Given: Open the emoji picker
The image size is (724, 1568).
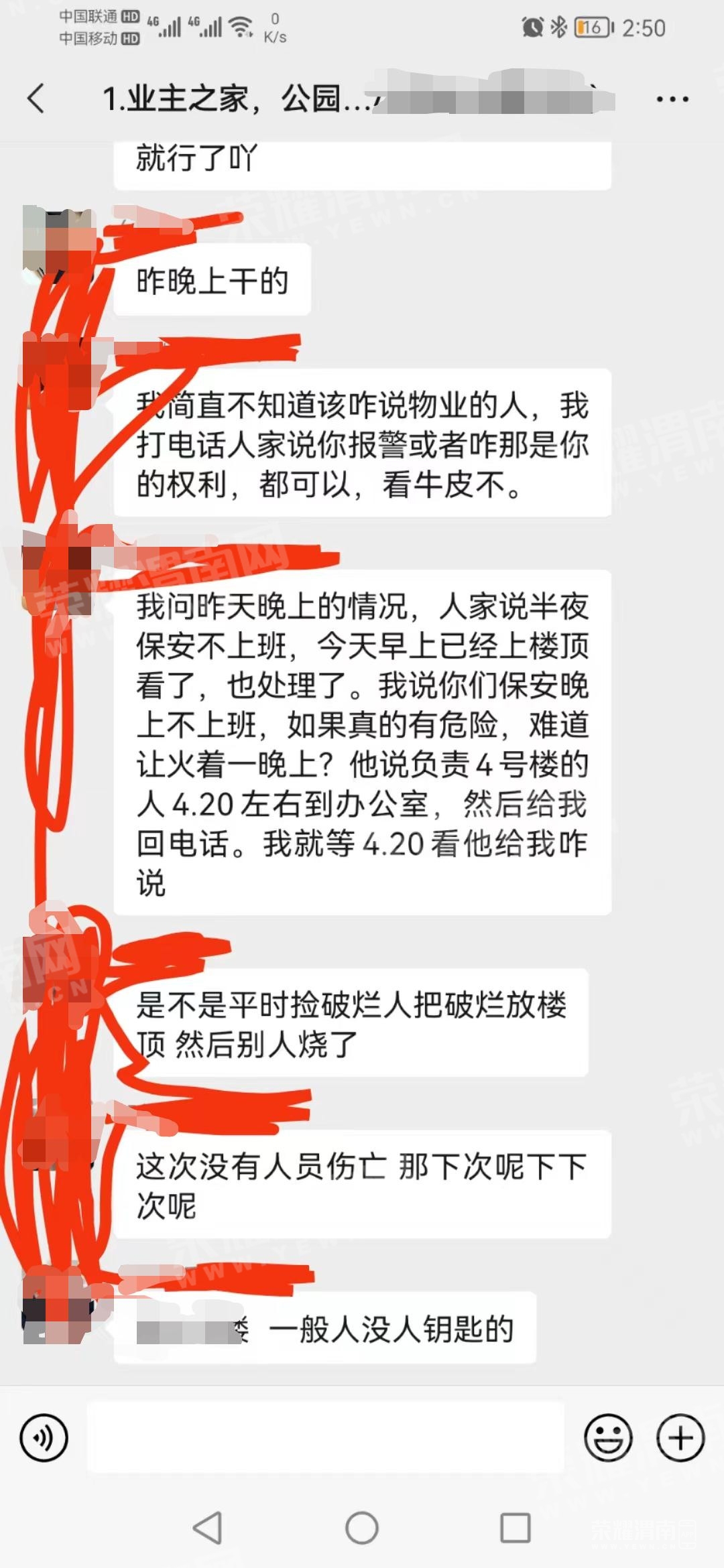Looking at the screenshot, I should [x=608, y=1438].
